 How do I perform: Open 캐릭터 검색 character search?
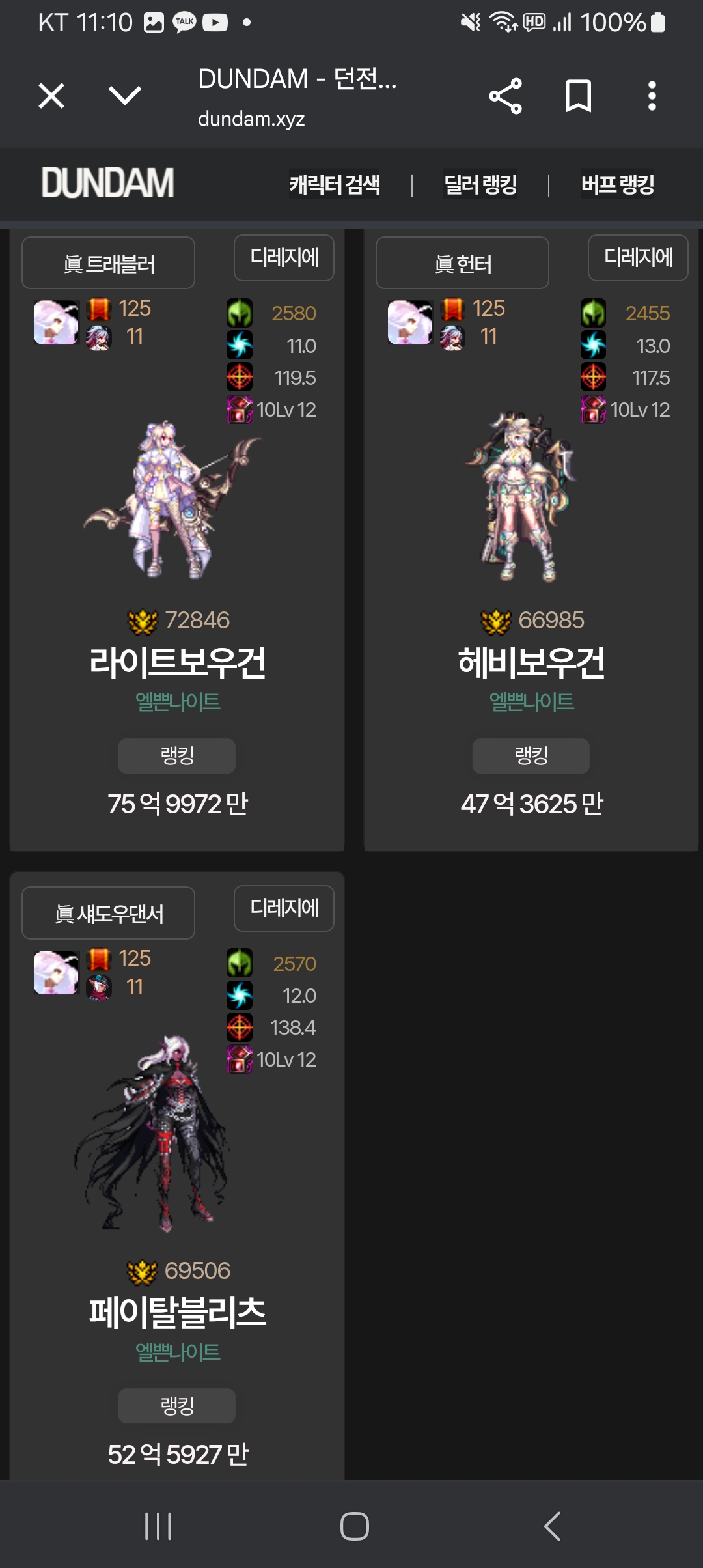pos(335,184)
